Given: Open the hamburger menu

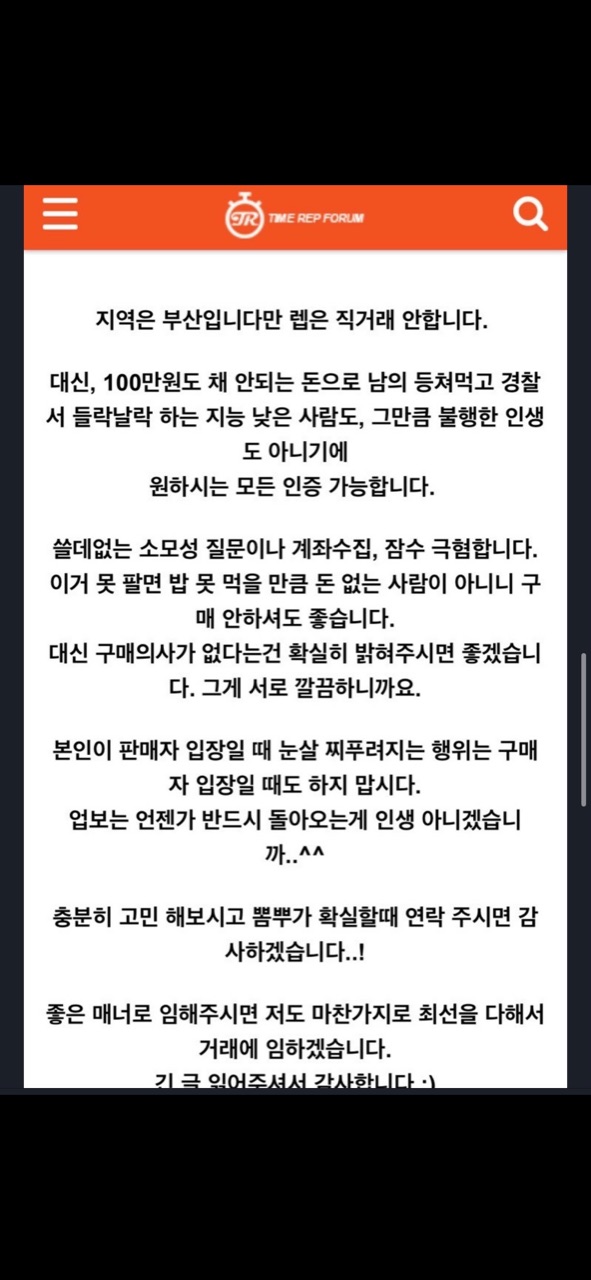Looking at the screenshot, I should (x=60, y=214).
